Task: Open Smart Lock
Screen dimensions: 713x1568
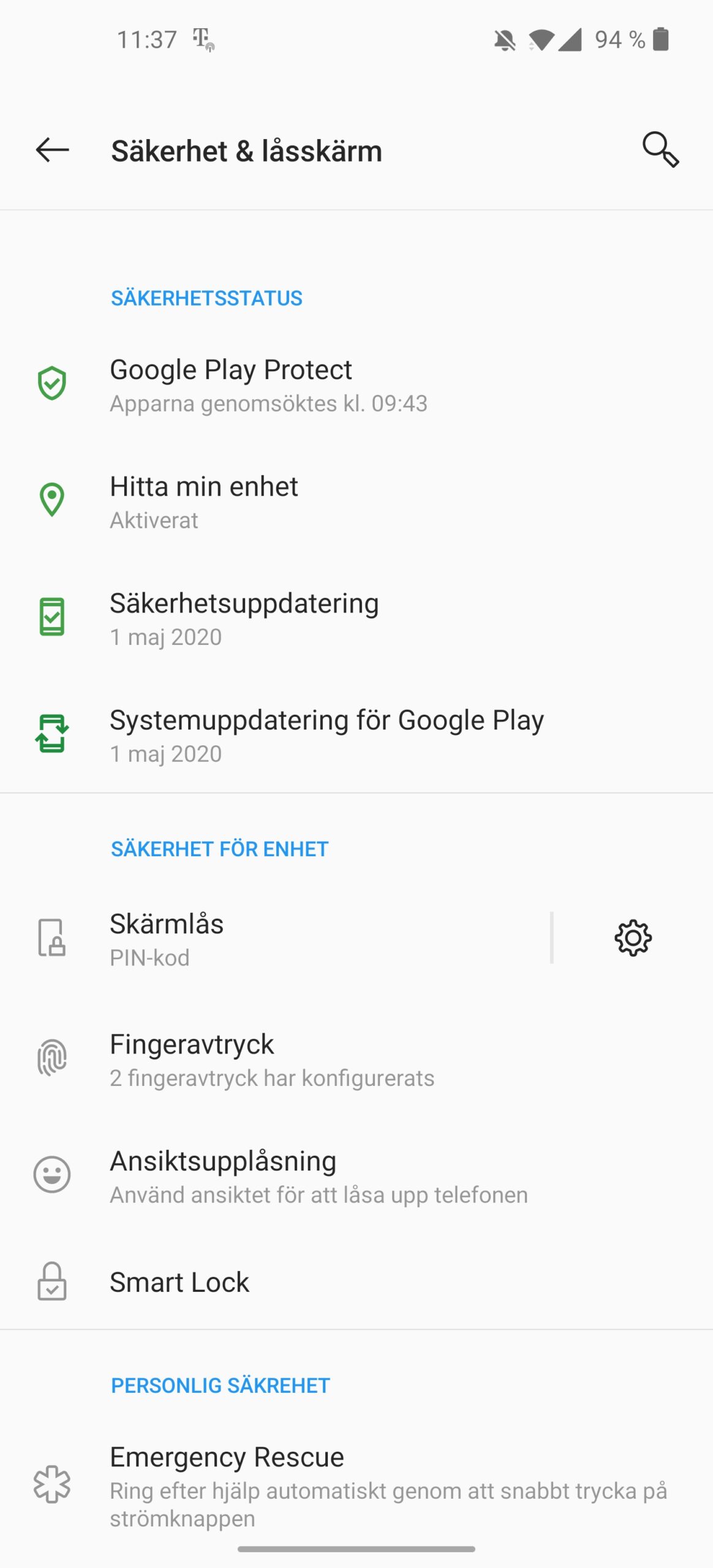Action: 355,1283
